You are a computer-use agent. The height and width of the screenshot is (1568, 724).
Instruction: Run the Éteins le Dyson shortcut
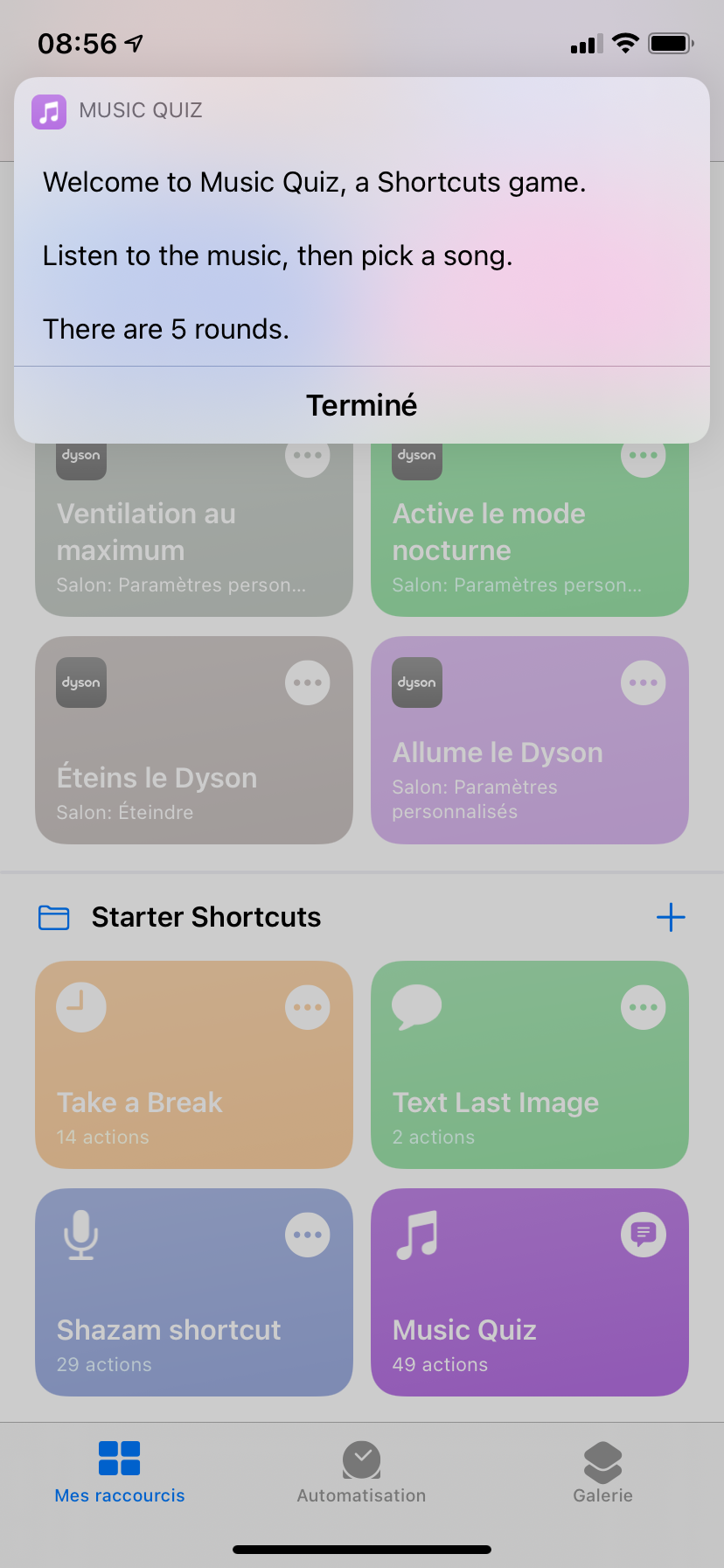(194, 740)
